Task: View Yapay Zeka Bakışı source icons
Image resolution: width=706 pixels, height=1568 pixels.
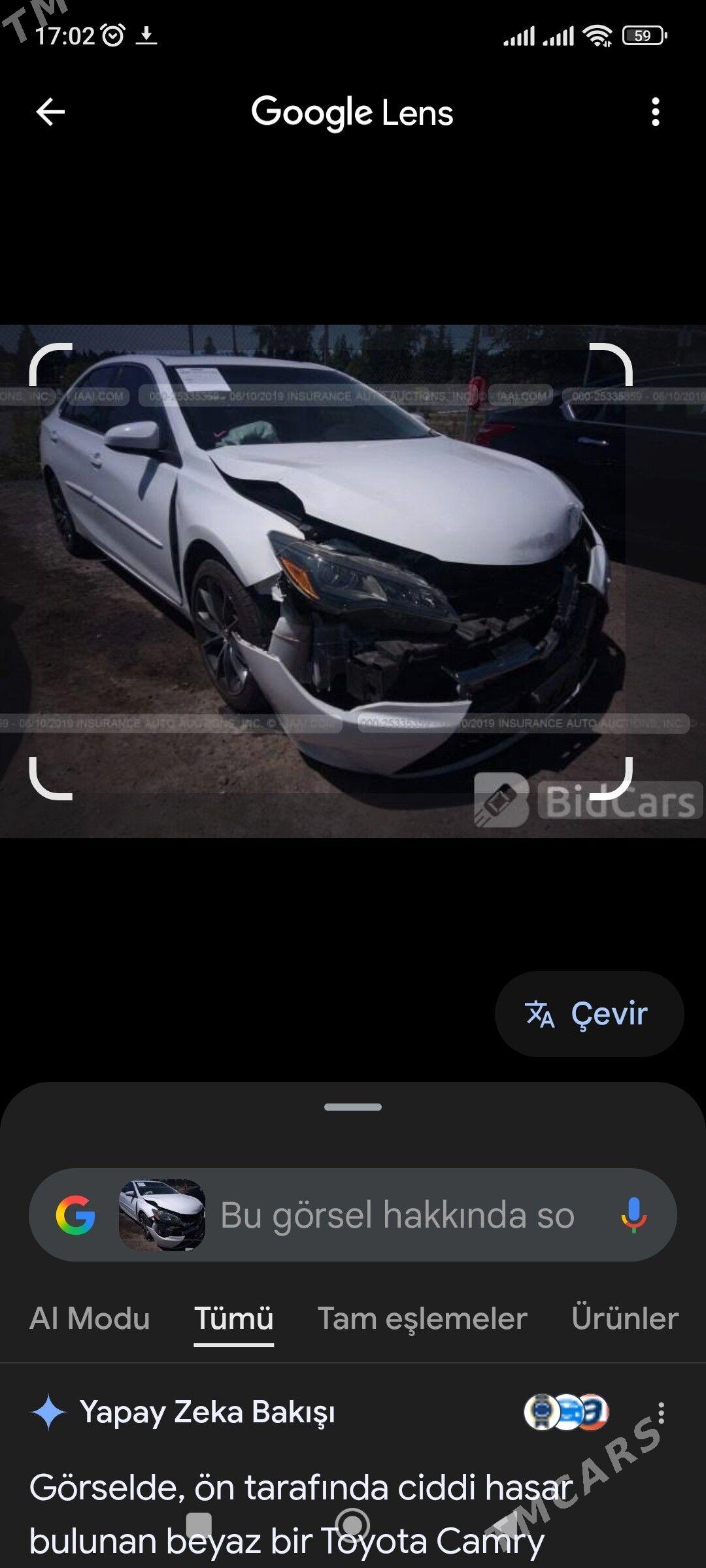Action: point(566,1413)
